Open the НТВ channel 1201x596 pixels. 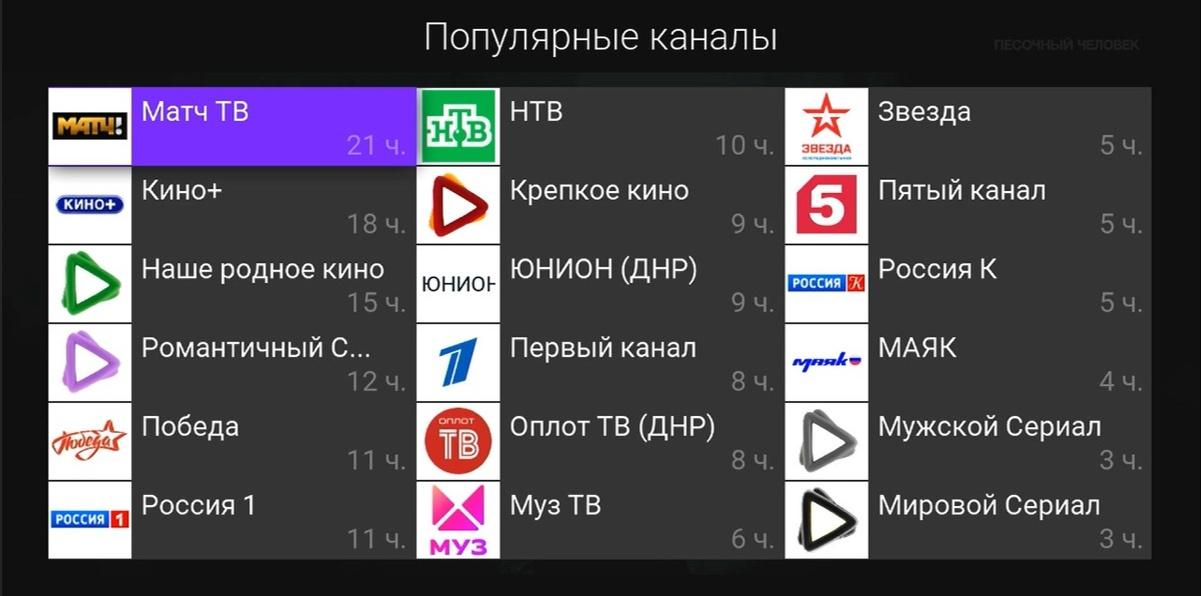(600, 126)
